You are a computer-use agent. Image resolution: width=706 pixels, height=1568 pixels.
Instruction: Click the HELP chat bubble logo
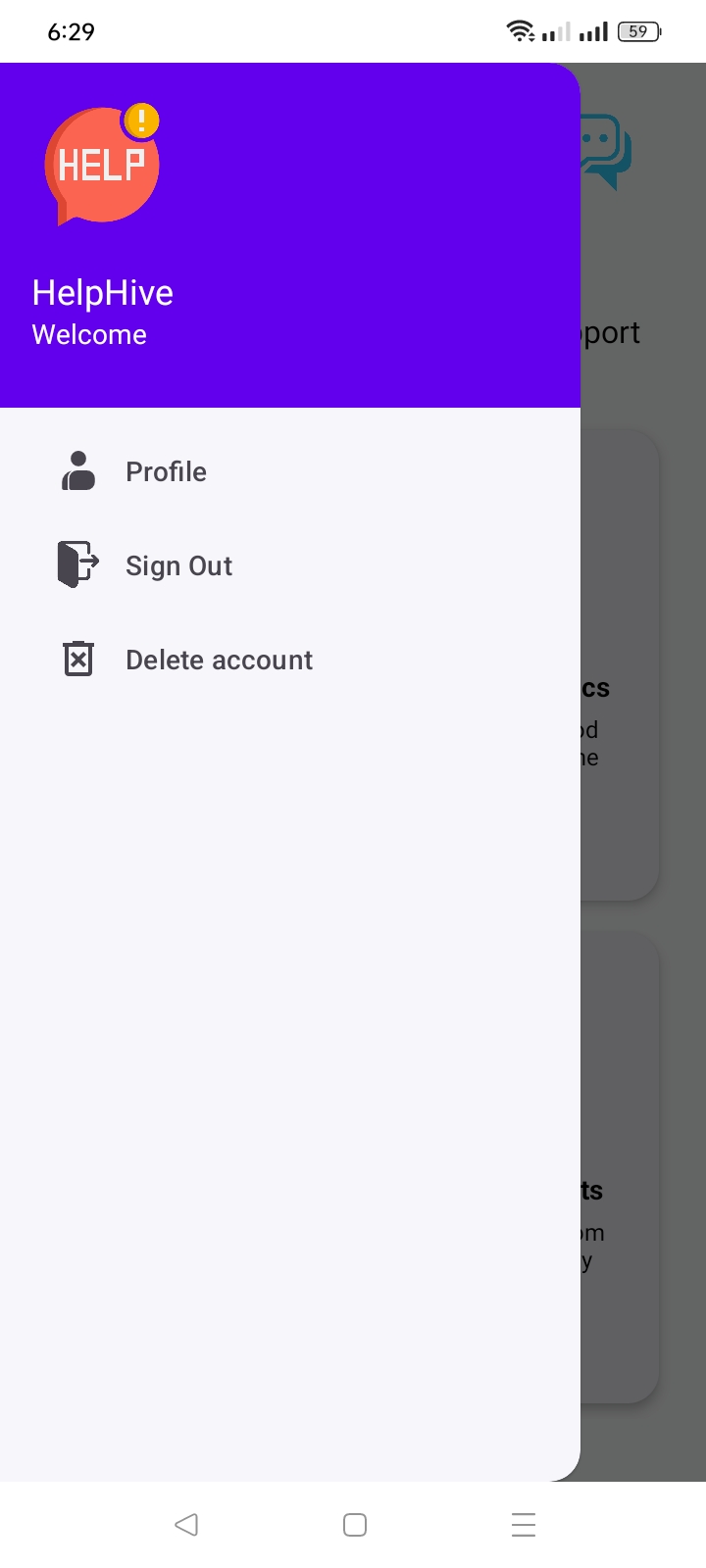tap(101, 165)
